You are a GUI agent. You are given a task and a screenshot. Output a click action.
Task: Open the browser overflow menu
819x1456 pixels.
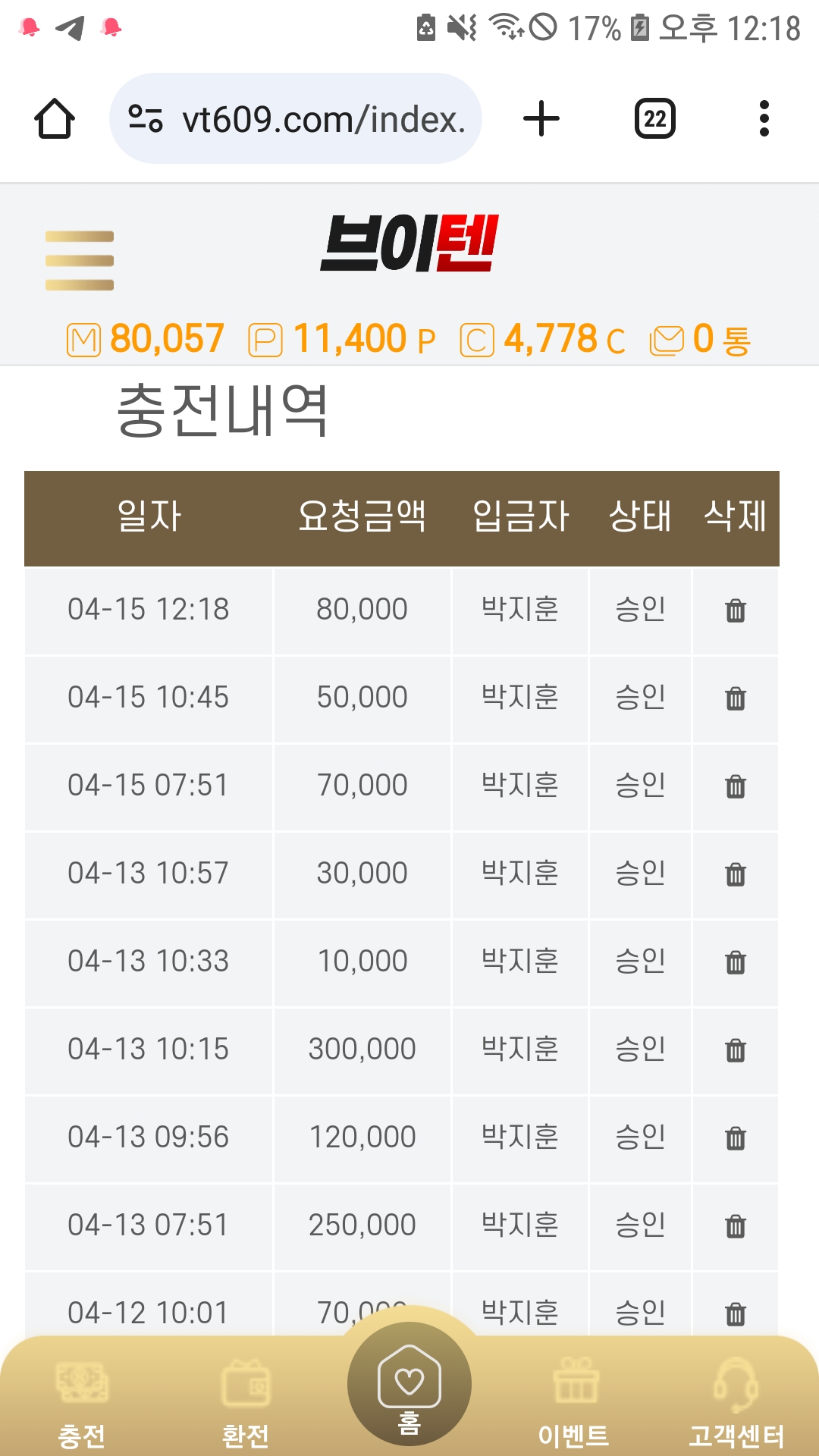pos(764,119)
